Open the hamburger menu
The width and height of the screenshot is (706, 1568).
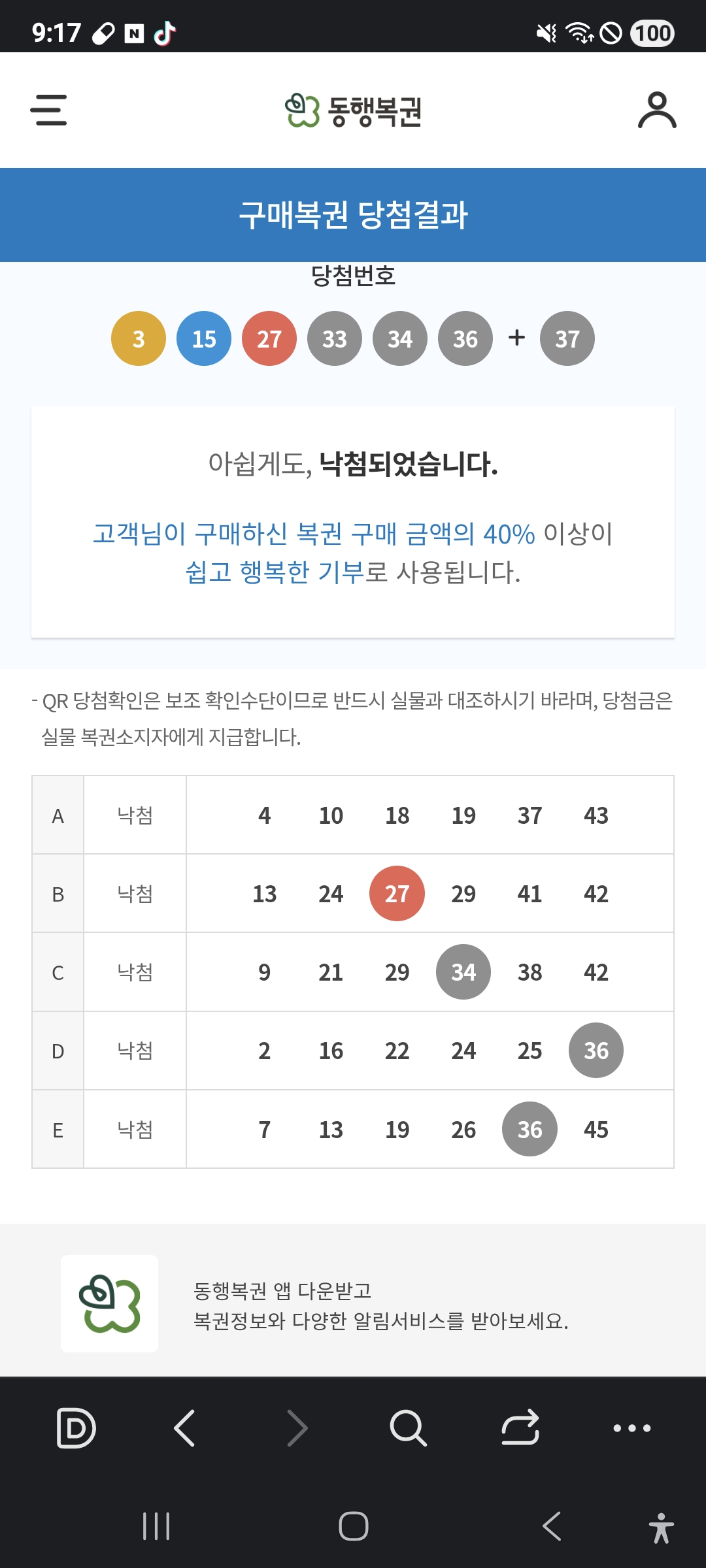pyautogui.click(x=48, y=110)
